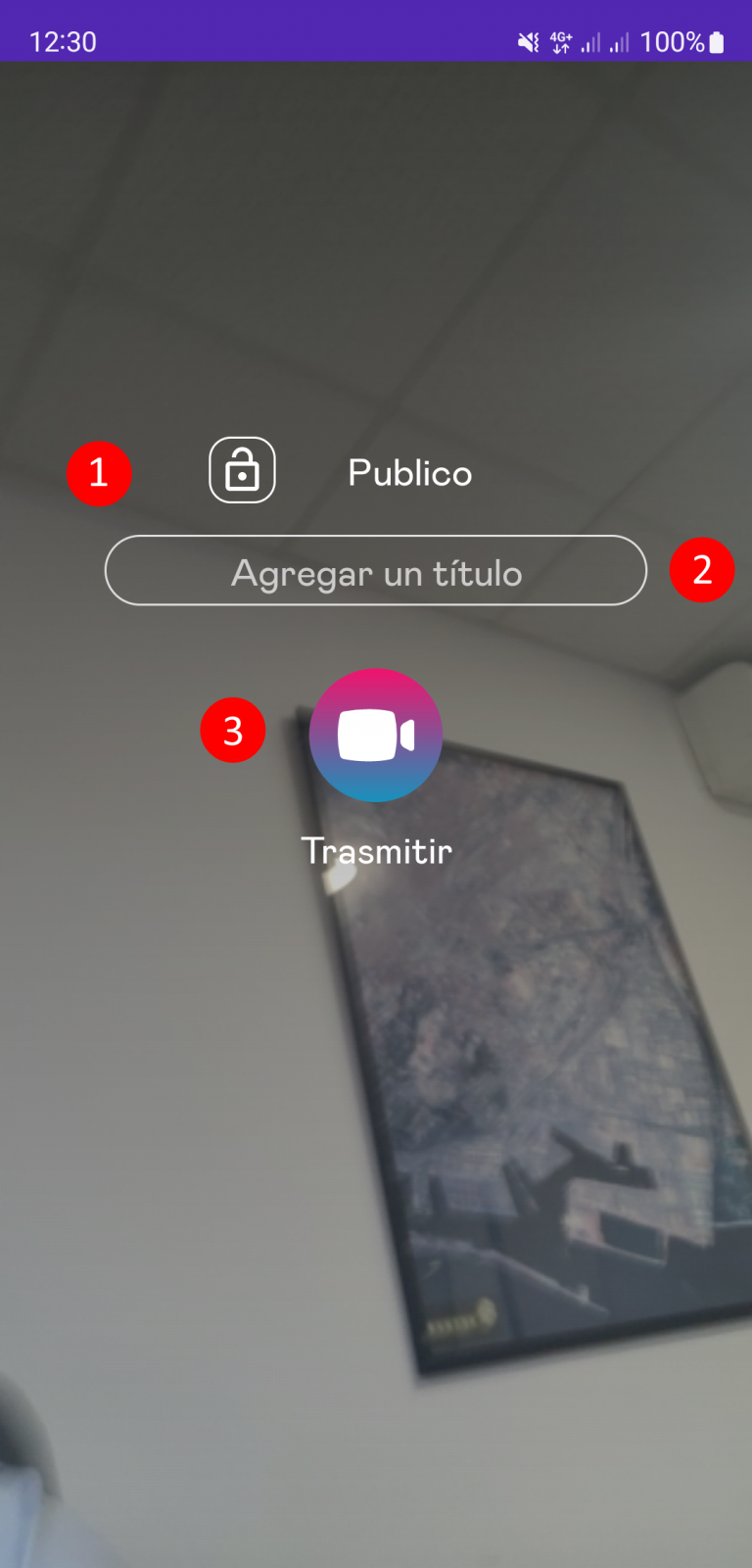This screenshot has width=752, height=1568.
Task: Tap the padlock privacy icon
Action: [x=242, y=470]
